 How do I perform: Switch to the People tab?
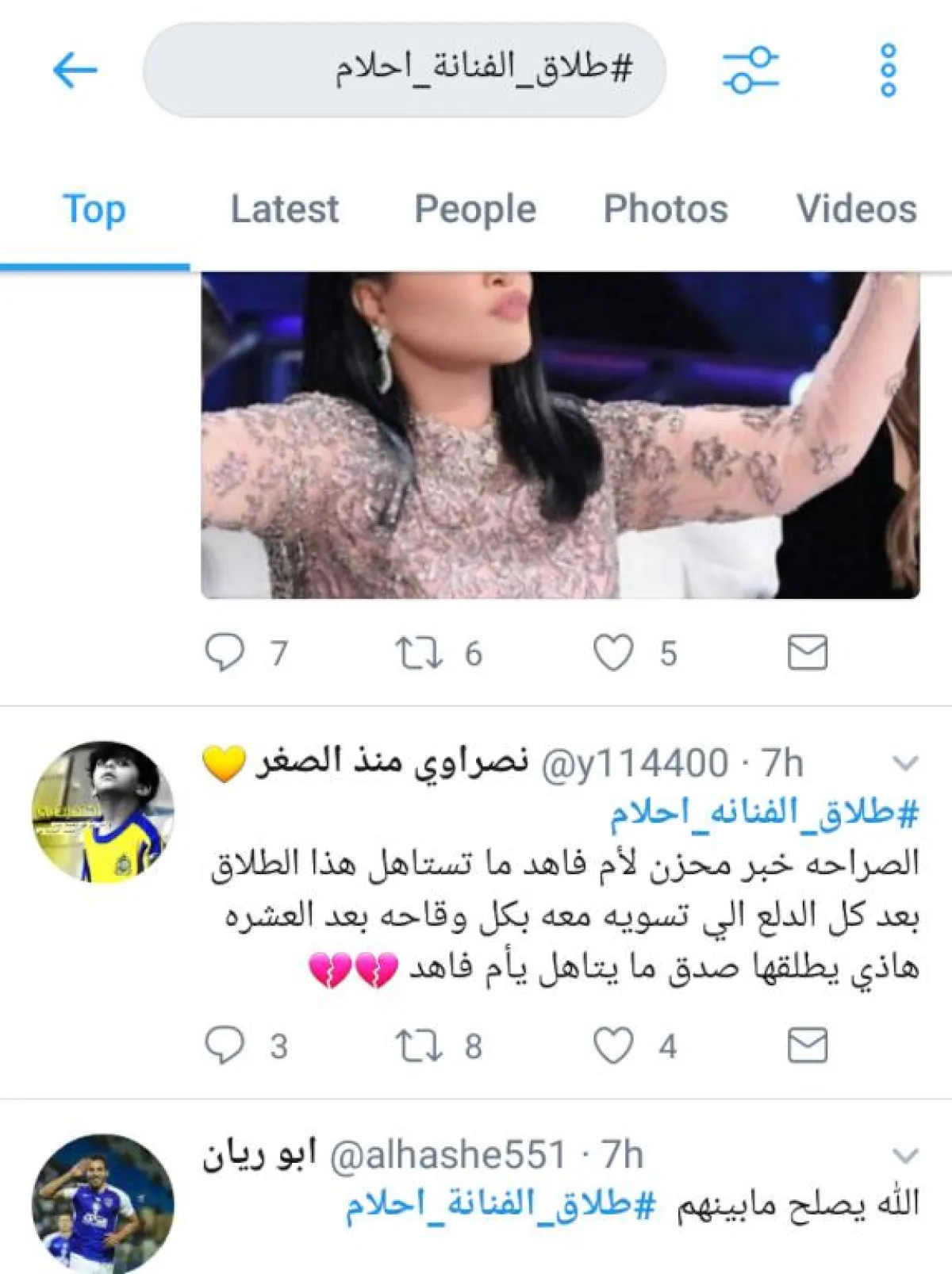tap(475, 209)
